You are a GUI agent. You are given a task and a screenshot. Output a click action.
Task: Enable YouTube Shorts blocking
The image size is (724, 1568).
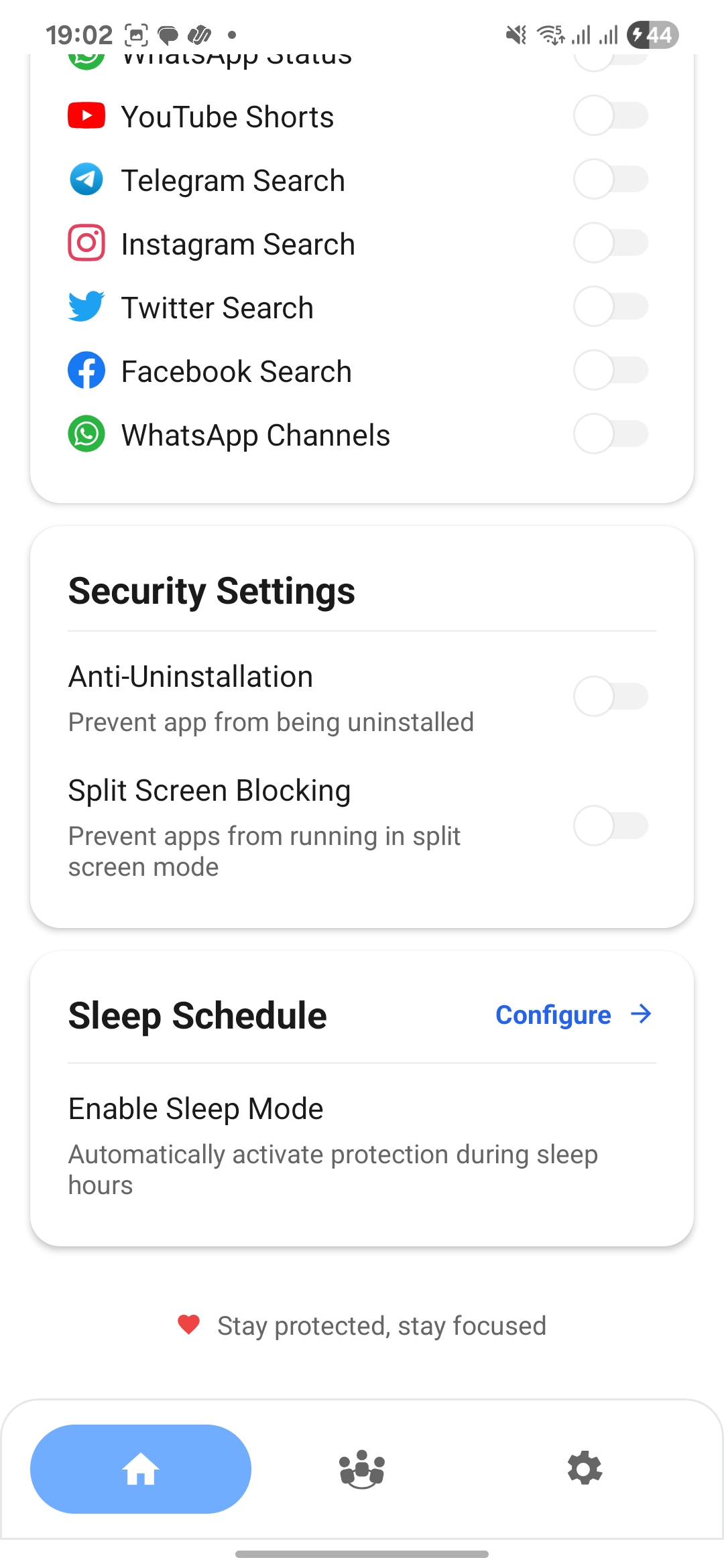pos(610,115)
